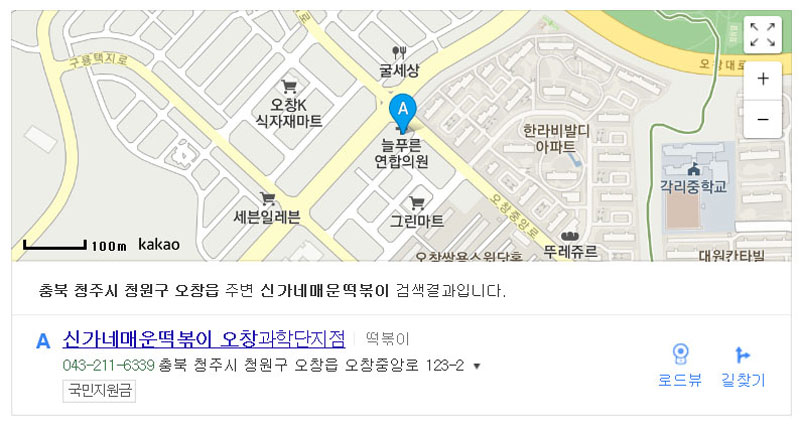
Task: Expand the address dropdown arrow
Action: pyautogui.click(x=477, y=366)
